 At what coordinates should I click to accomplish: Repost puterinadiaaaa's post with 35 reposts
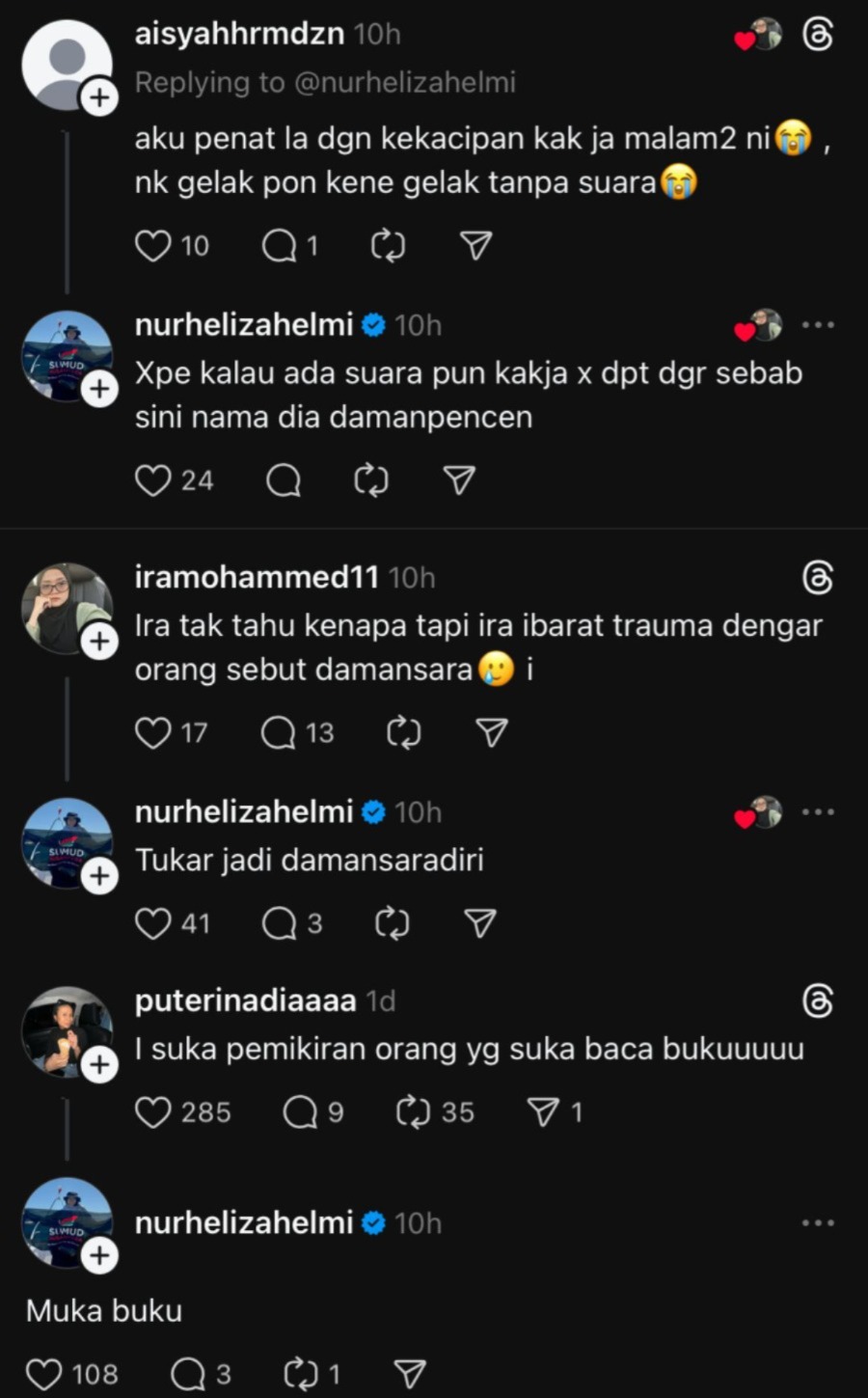click(413, 1112)
